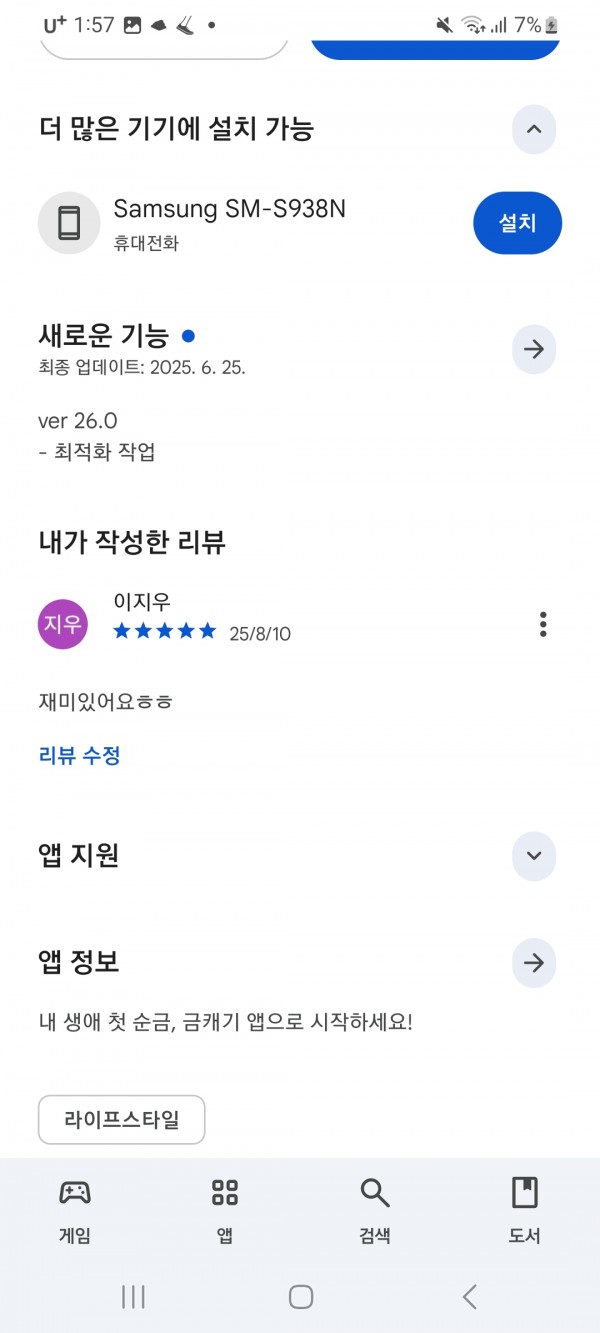Expand the 앱 지원 section
This screenshot has width=600, height=1333.
click(533, 856)
